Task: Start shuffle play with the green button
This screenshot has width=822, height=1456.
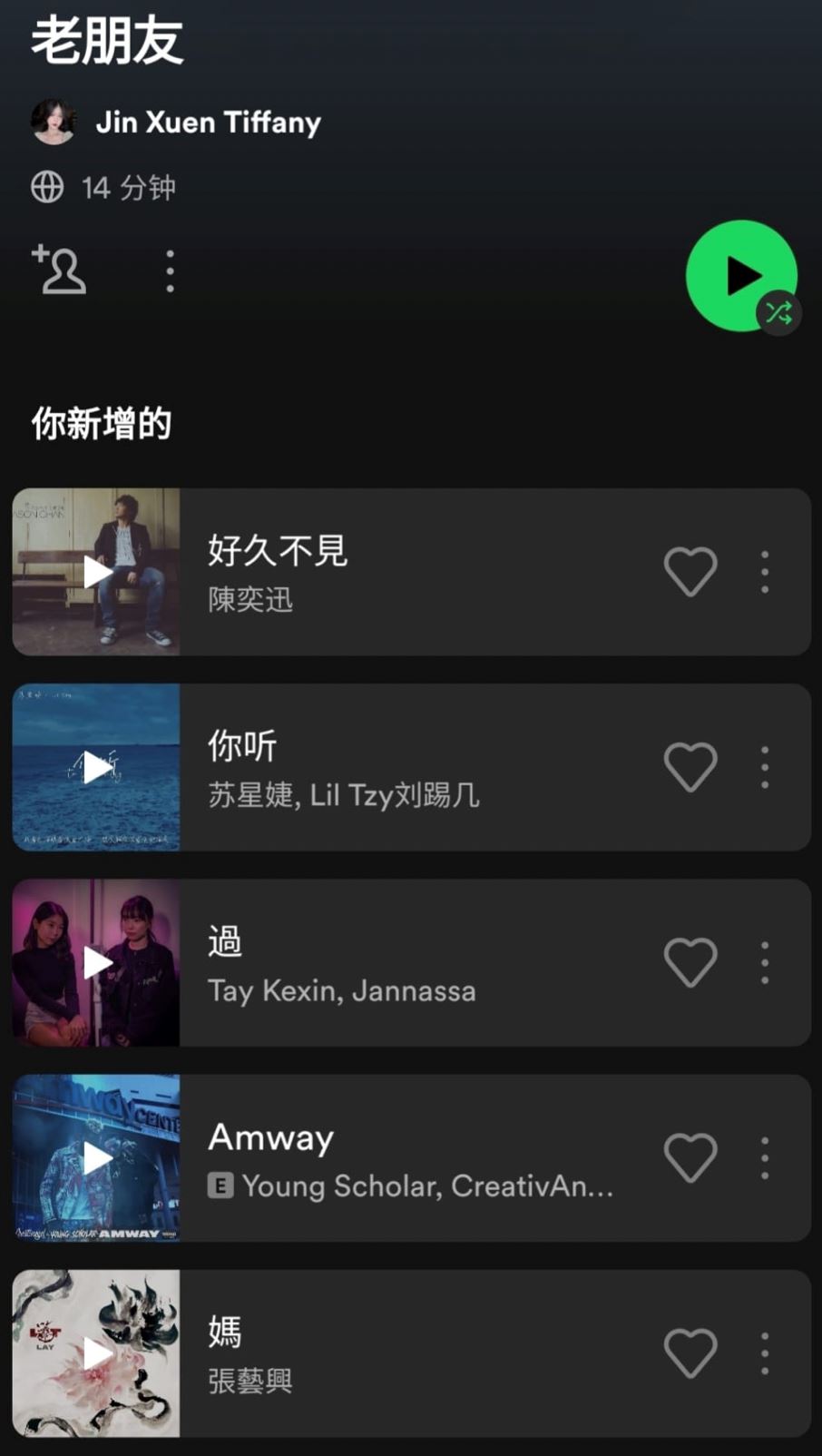Action: click(741, 275)
